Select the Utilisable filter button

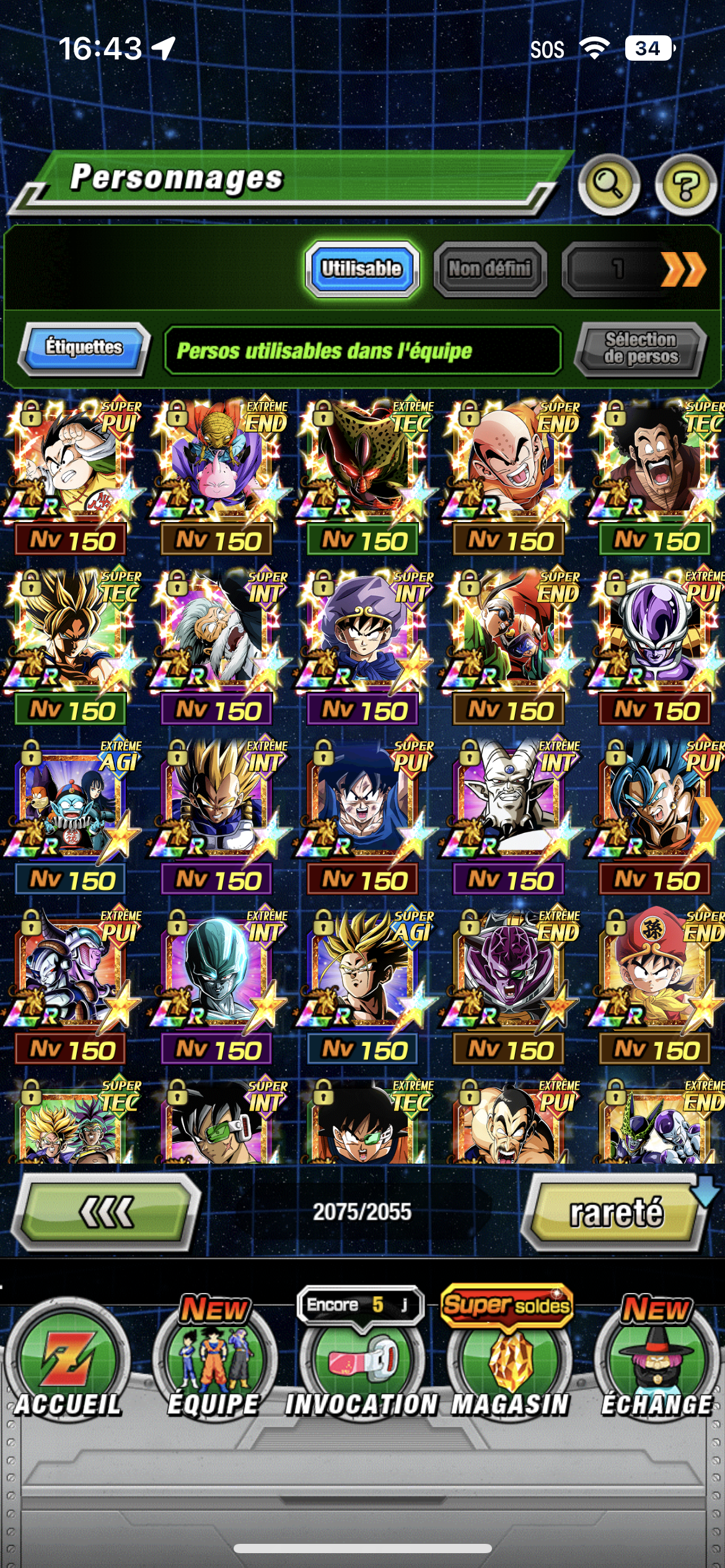coord(362,269)
